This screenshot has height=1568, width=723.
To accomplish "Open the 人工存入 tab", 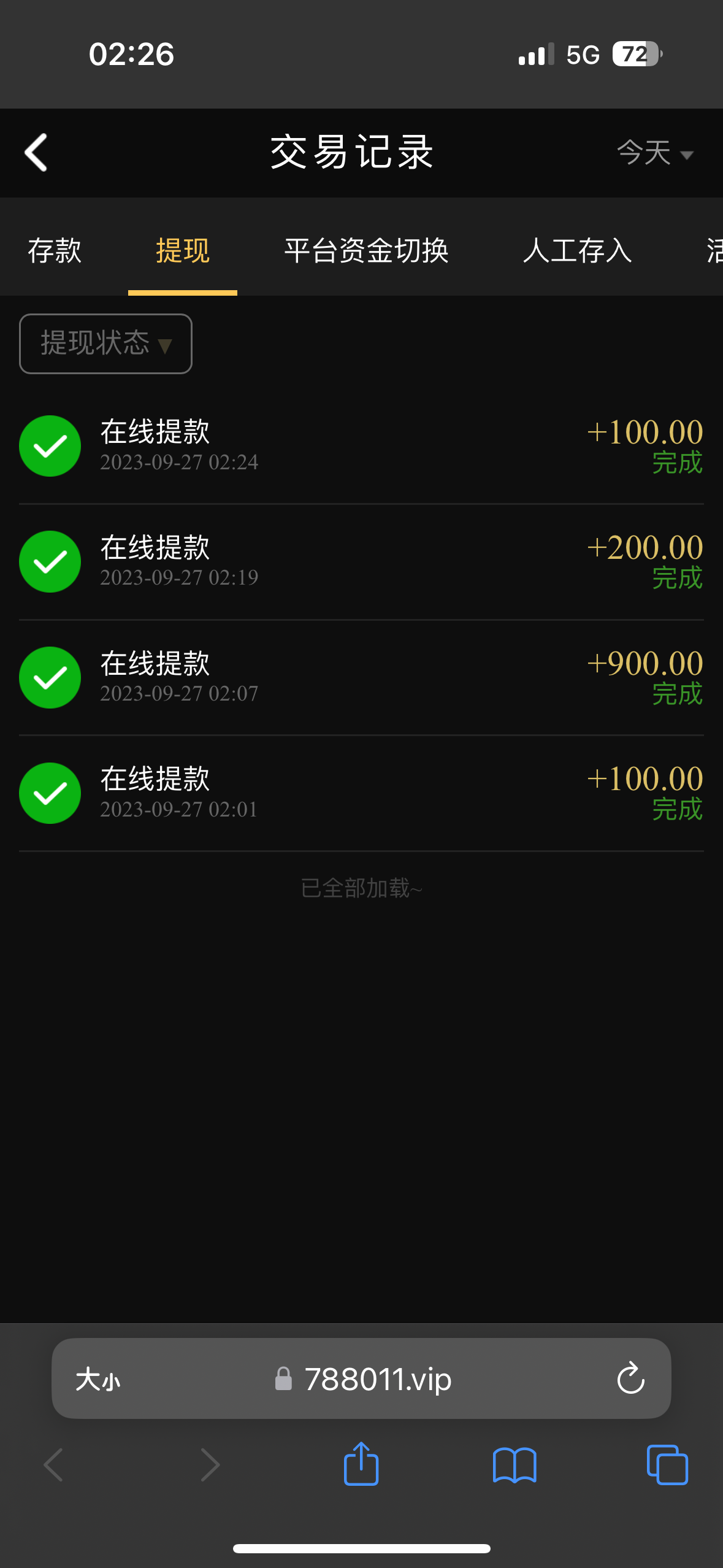I will tap(577, 250).
